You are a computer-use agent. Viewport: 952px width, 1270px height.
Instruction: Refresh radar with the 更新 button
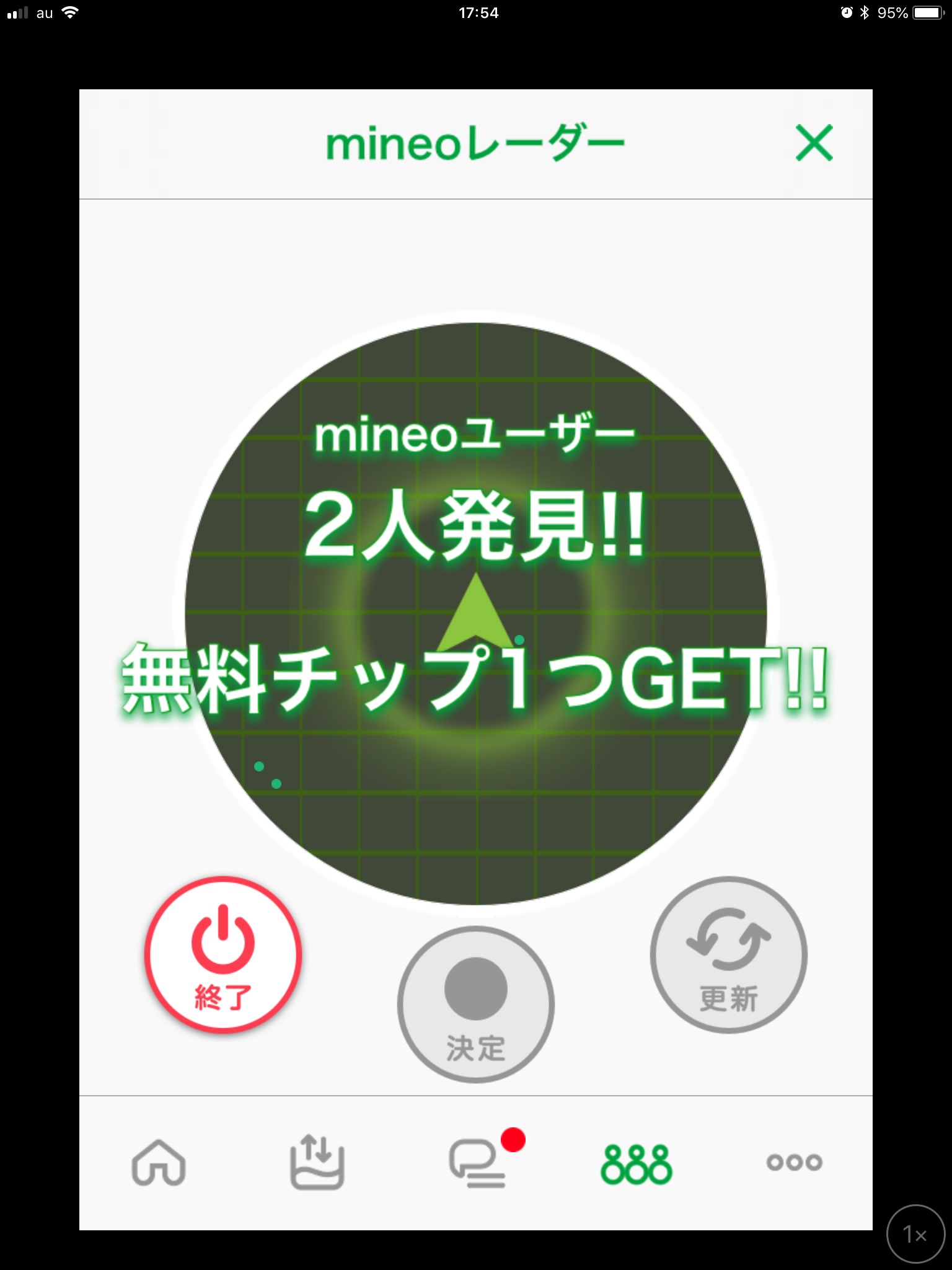pyautogui.click(x=728, y=954)
